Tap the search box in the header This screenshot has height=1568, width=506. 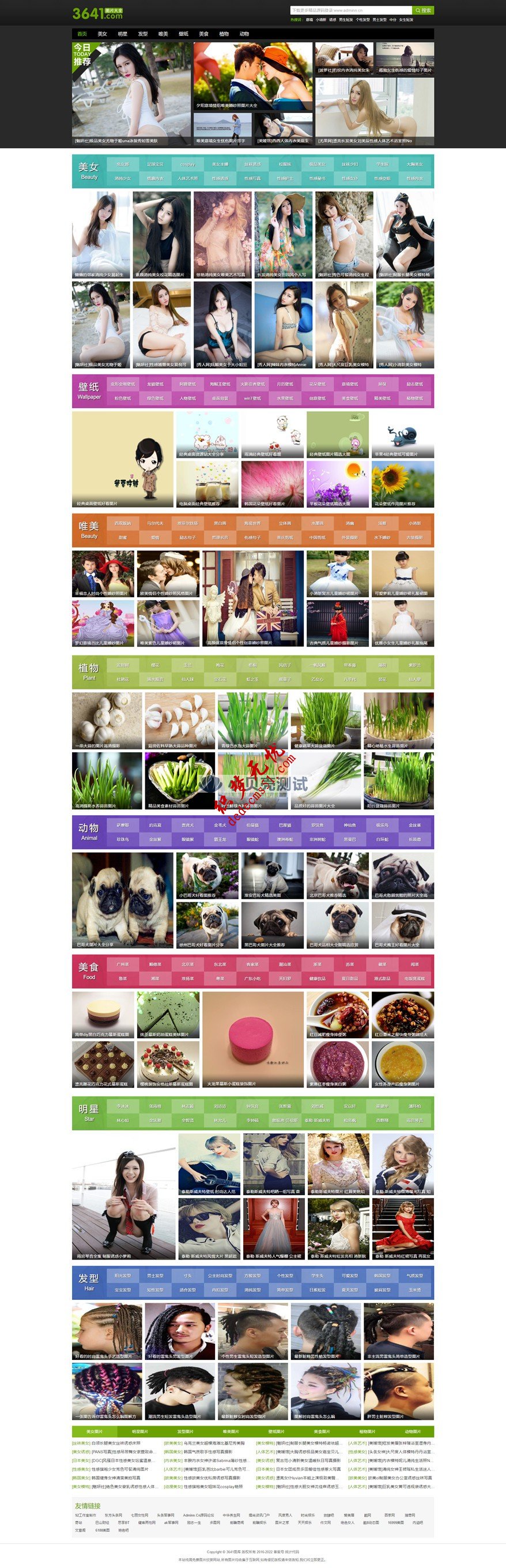tap(350, 10)
